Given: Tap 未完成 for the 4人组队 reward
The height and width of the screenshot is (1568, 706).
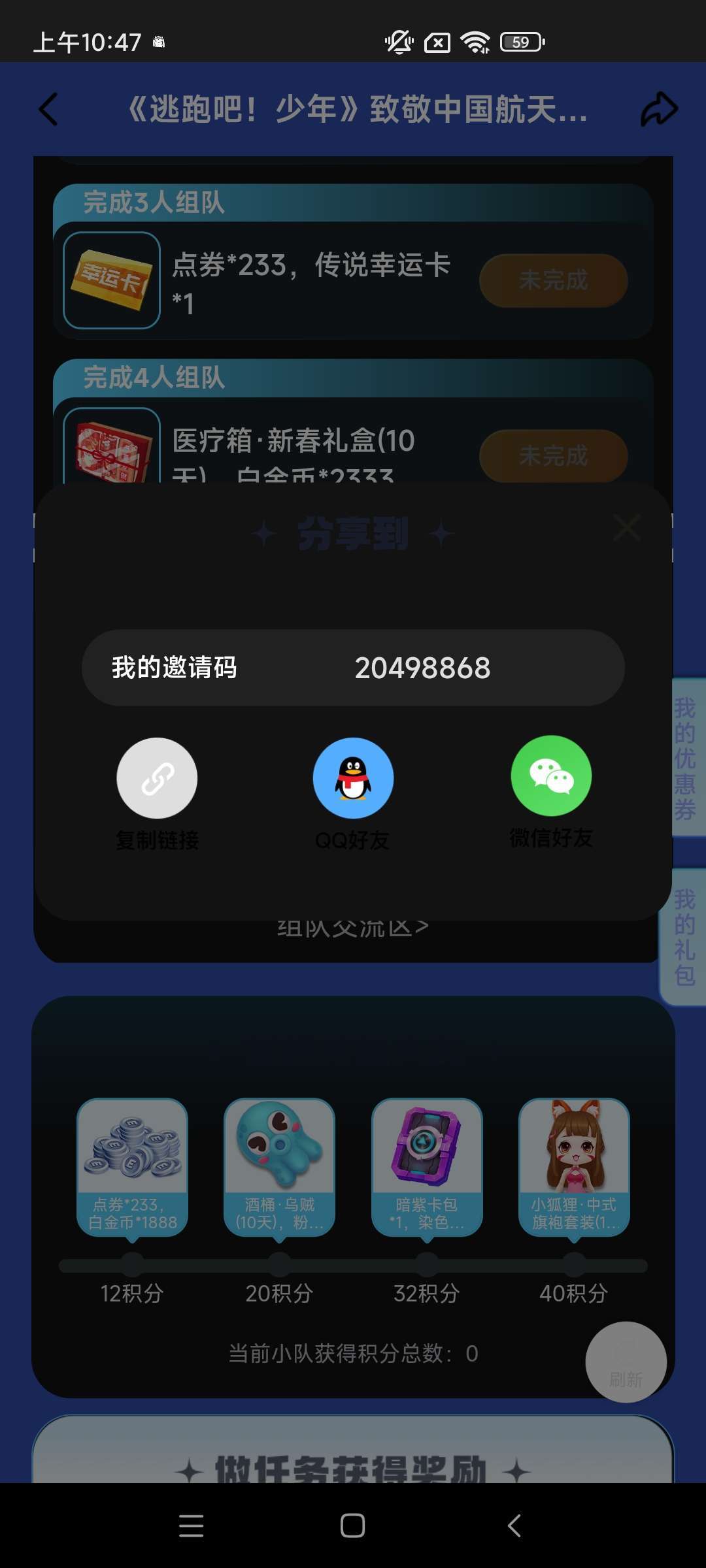Looking at the screenshot, I should [553, 455].
